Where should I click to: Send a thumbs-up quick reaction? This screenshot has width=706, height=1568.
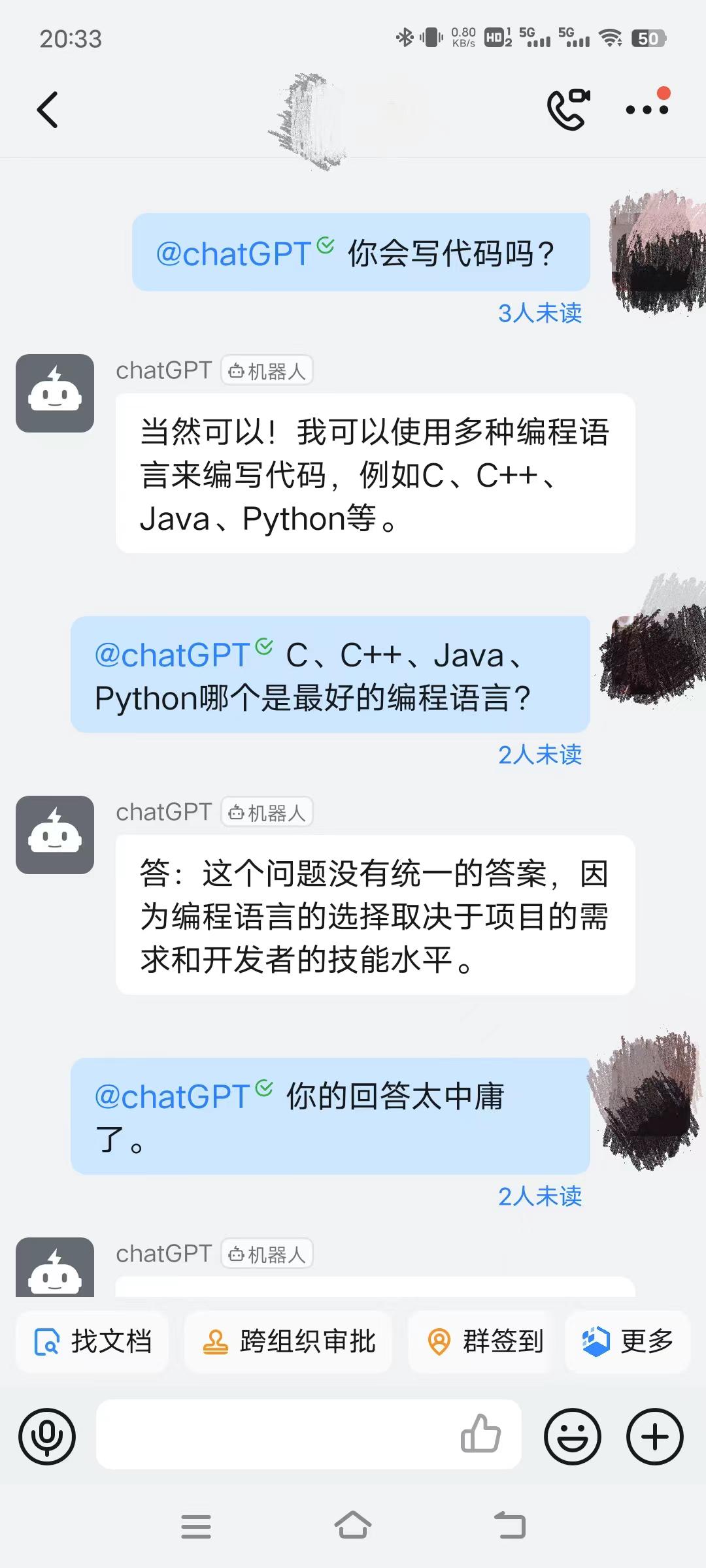(480, 1433)
